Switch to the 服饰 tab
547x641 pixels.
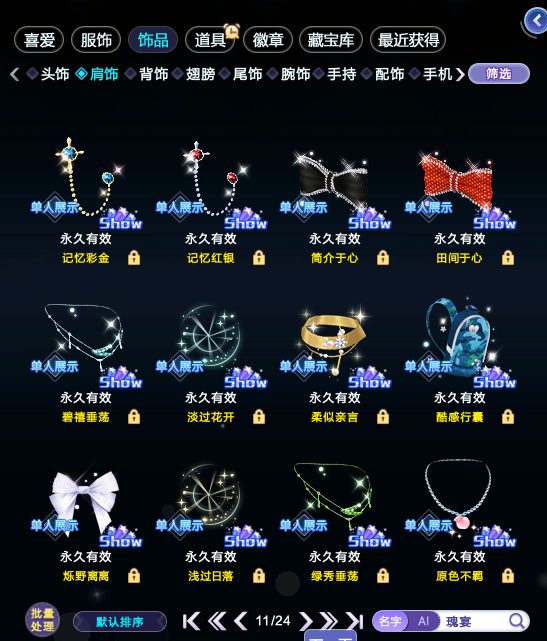point(96,40)
